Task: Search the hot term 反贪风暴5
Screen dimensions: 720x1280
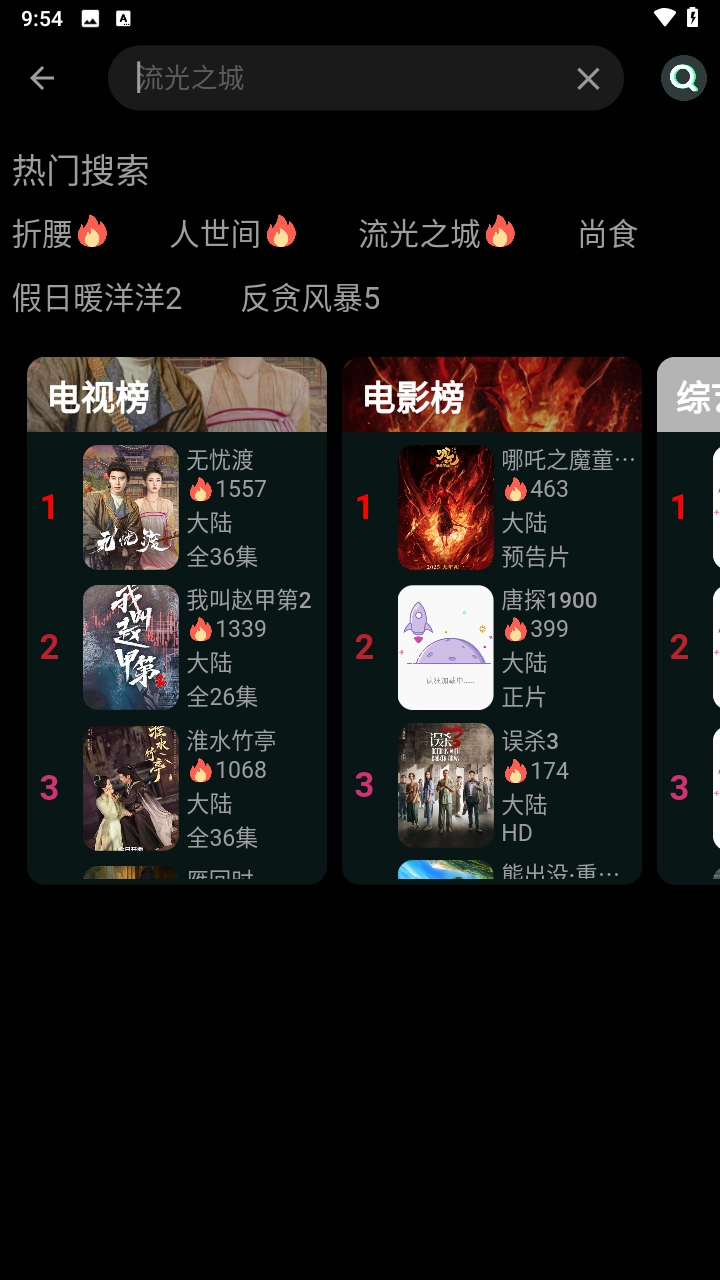Action: [311, 298]
